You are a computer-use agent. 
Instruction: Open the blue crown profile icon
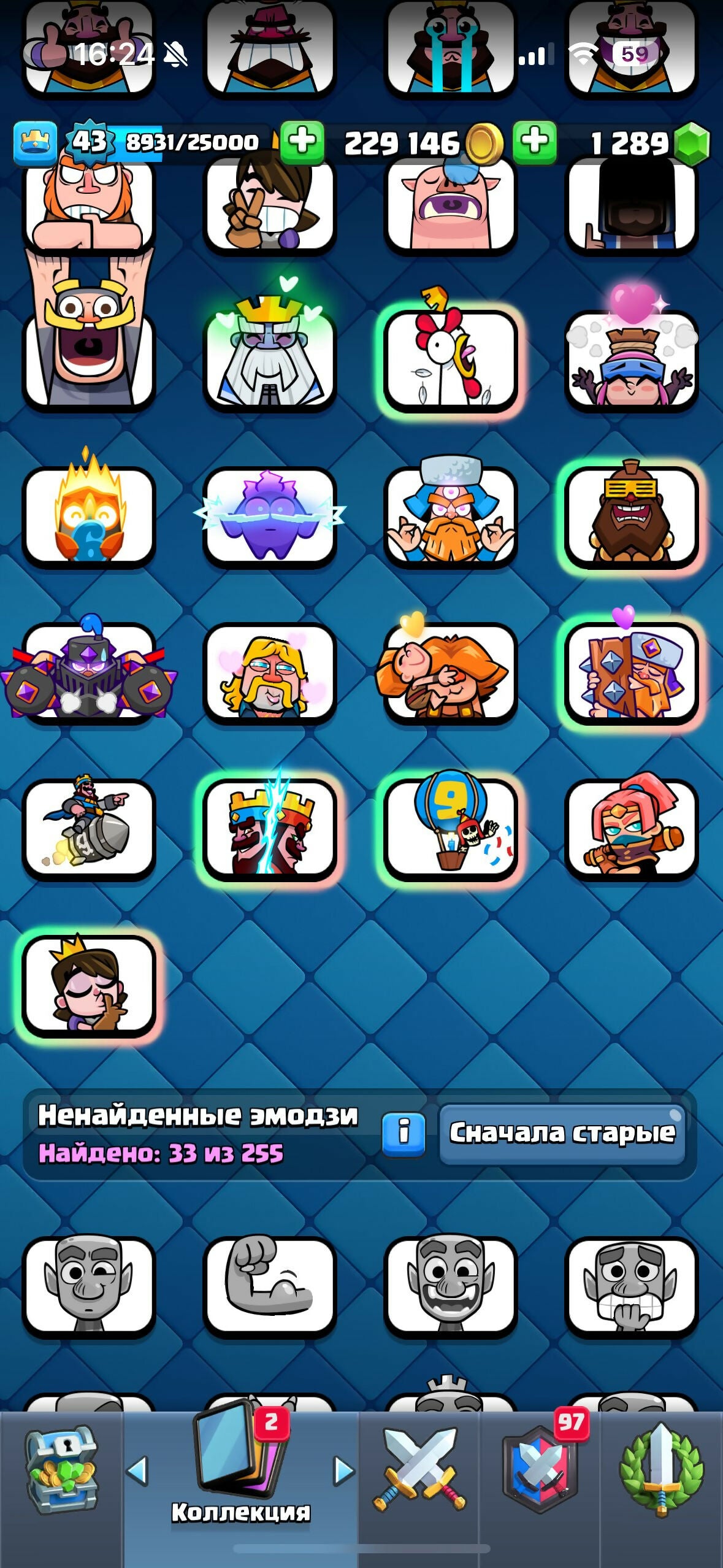(35, 144)
